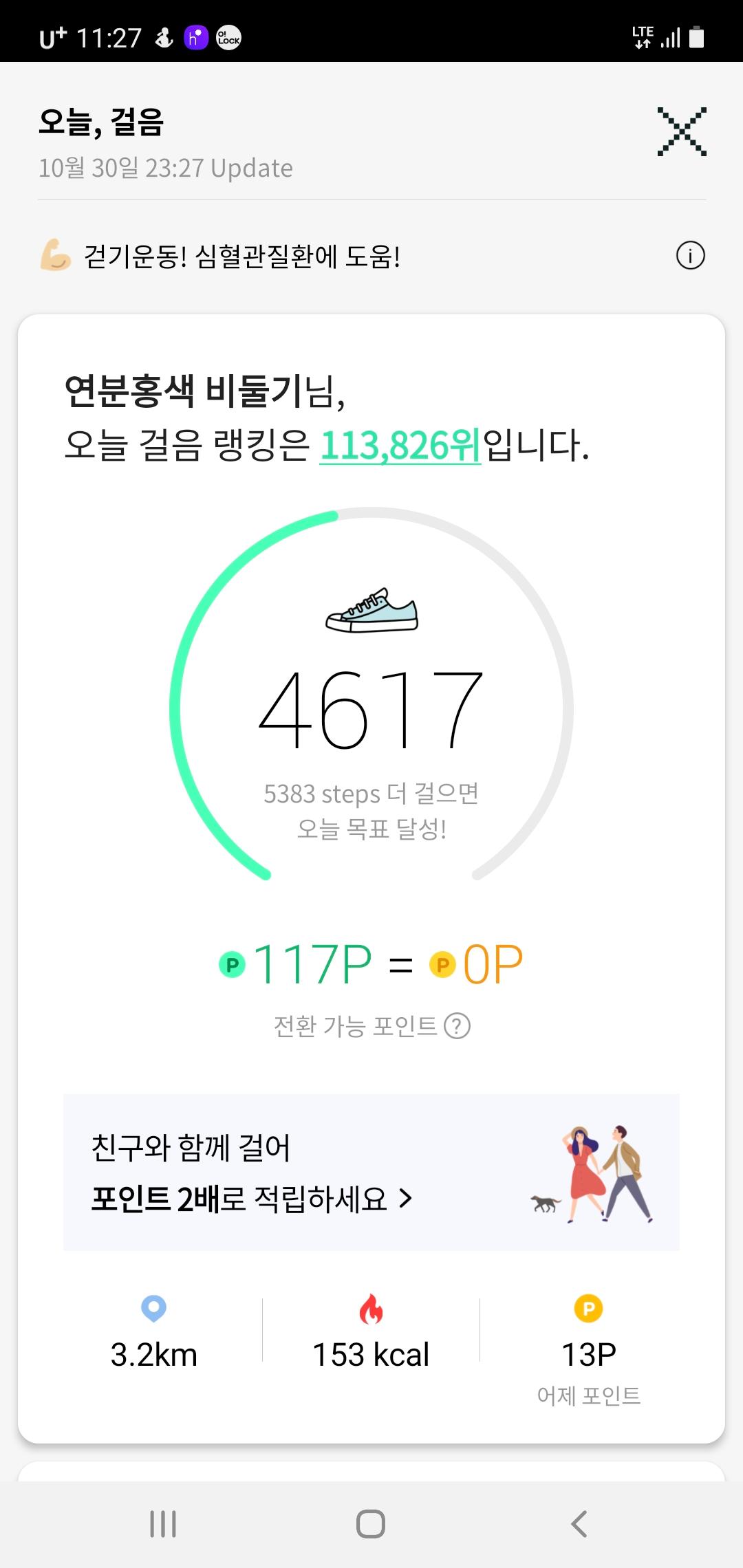Open the info icon beside 걷기운동 tip
Screen dimensions: 743x1568
click(690, 257)
